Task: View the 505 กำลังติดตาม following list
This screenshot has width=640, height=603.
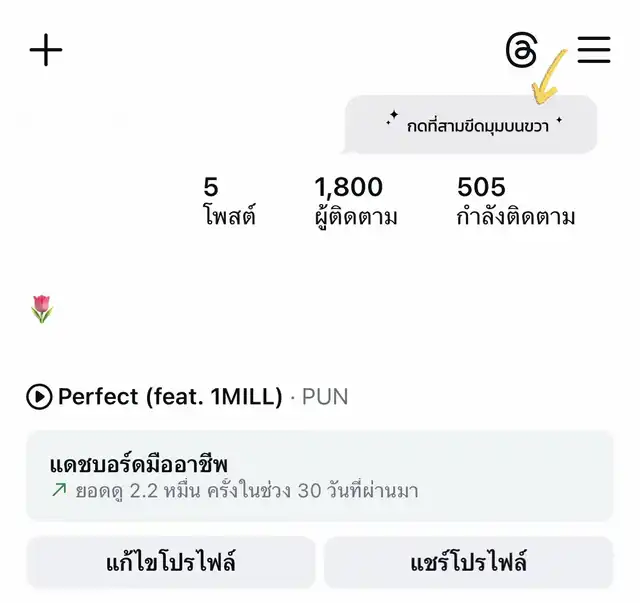Action: click(x=515, y=201)
